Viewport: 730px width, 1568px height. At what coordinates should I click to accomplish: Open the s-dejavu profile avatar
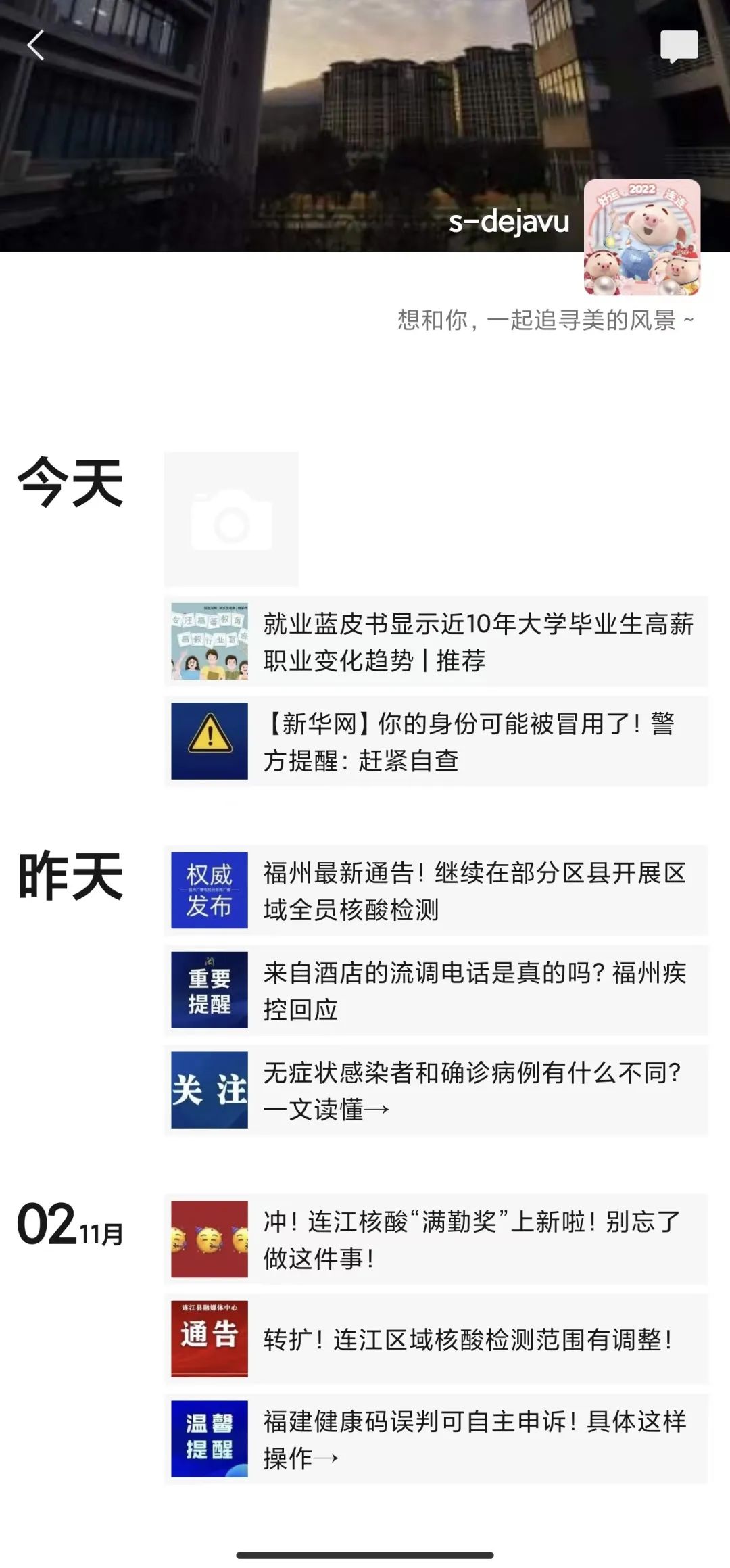pyautogui.click(x=641, y=237)
